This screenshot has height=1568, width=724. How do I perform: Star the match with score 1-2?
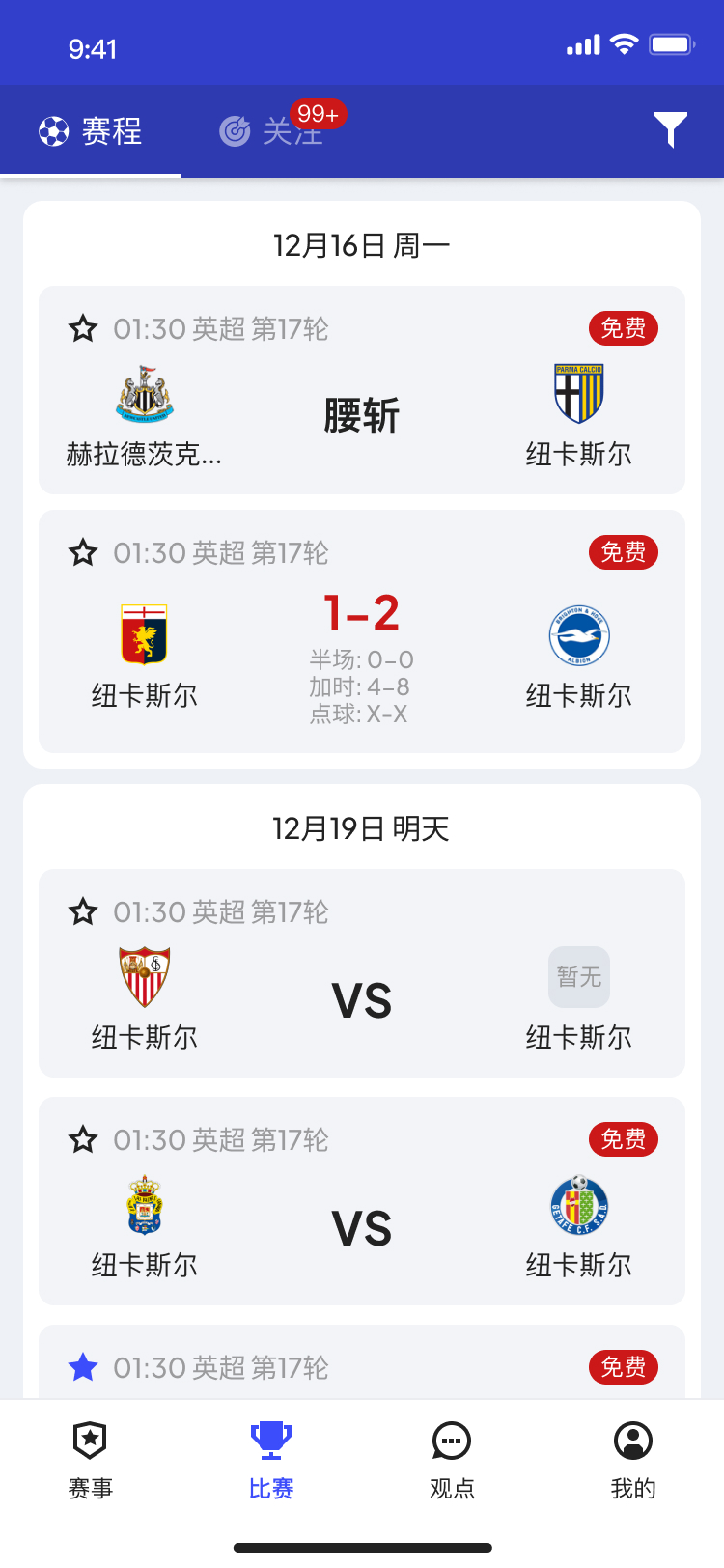tap(83, 553)
